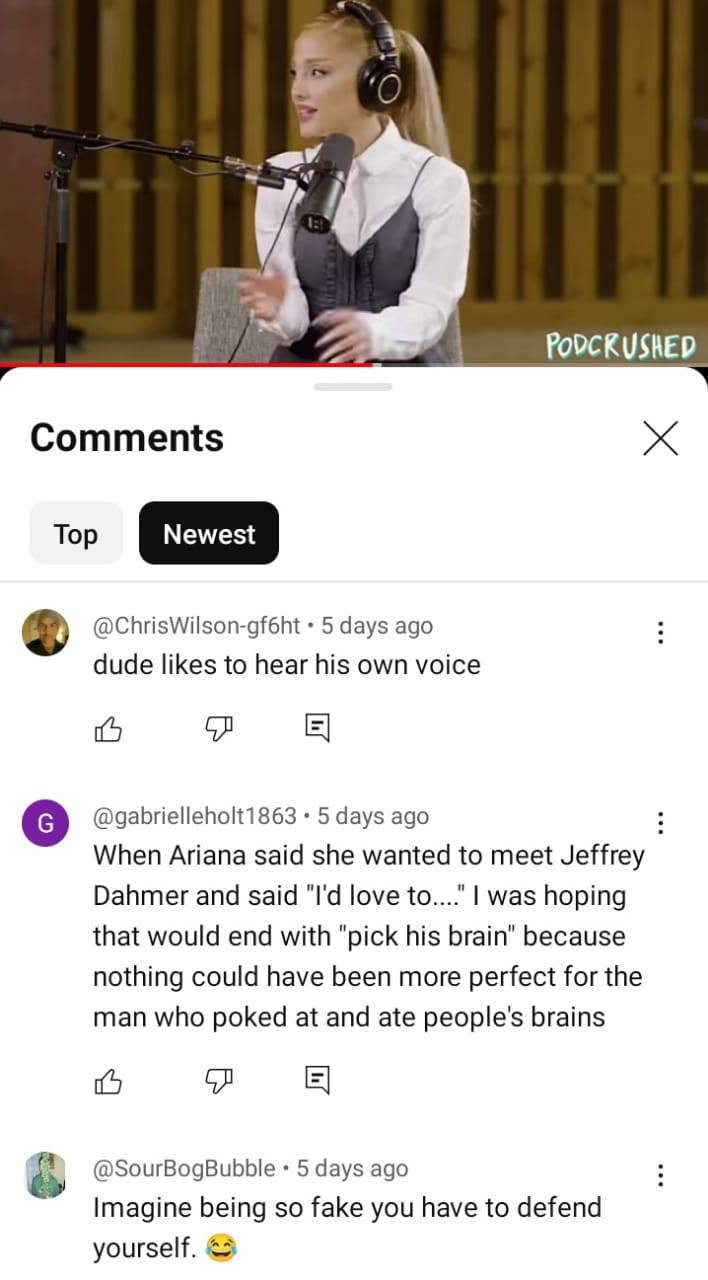
Task: Open SourBogBubble's profile picture
Action: point(46,1176)
